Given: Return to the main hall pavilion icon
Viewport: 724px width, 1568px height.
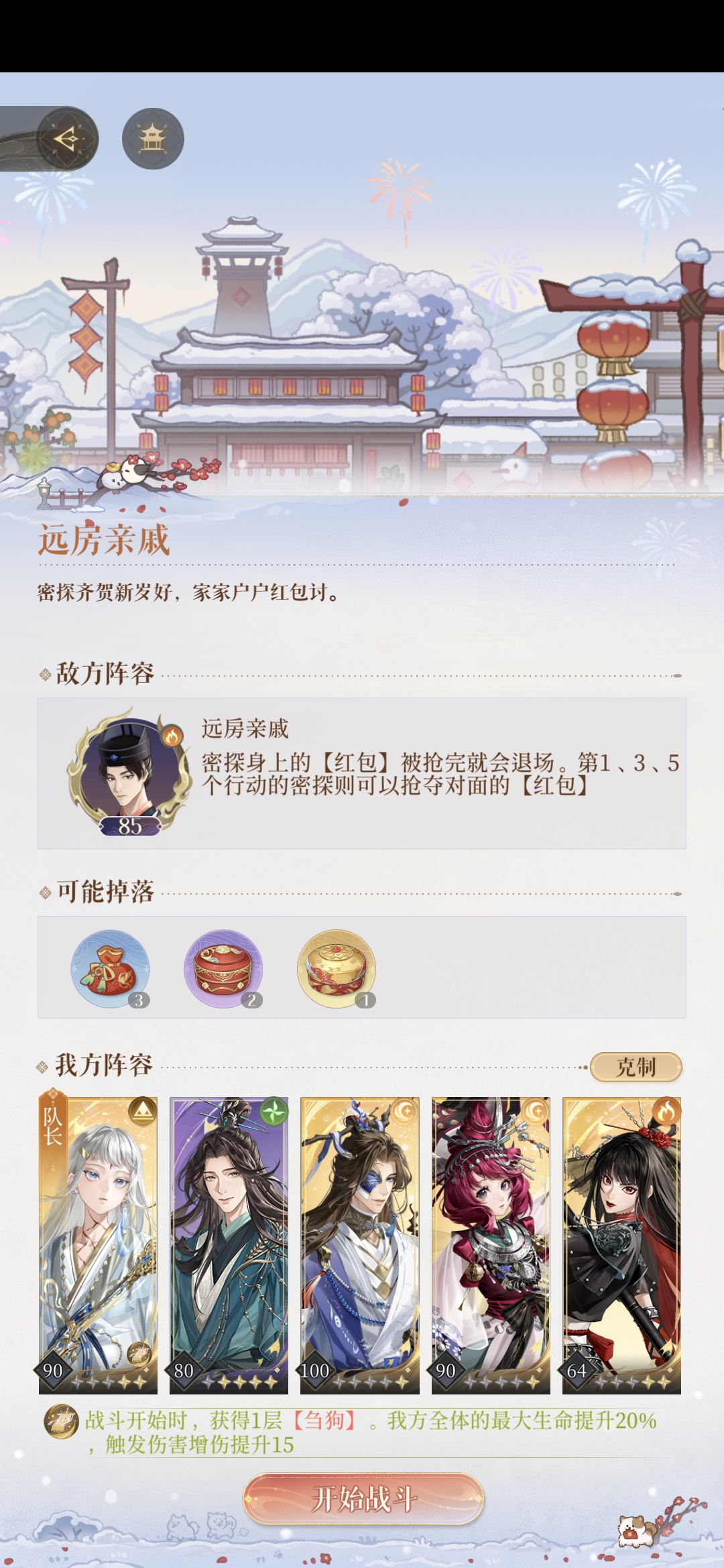Looking at the screenshot, I should [x=153, y=139].
